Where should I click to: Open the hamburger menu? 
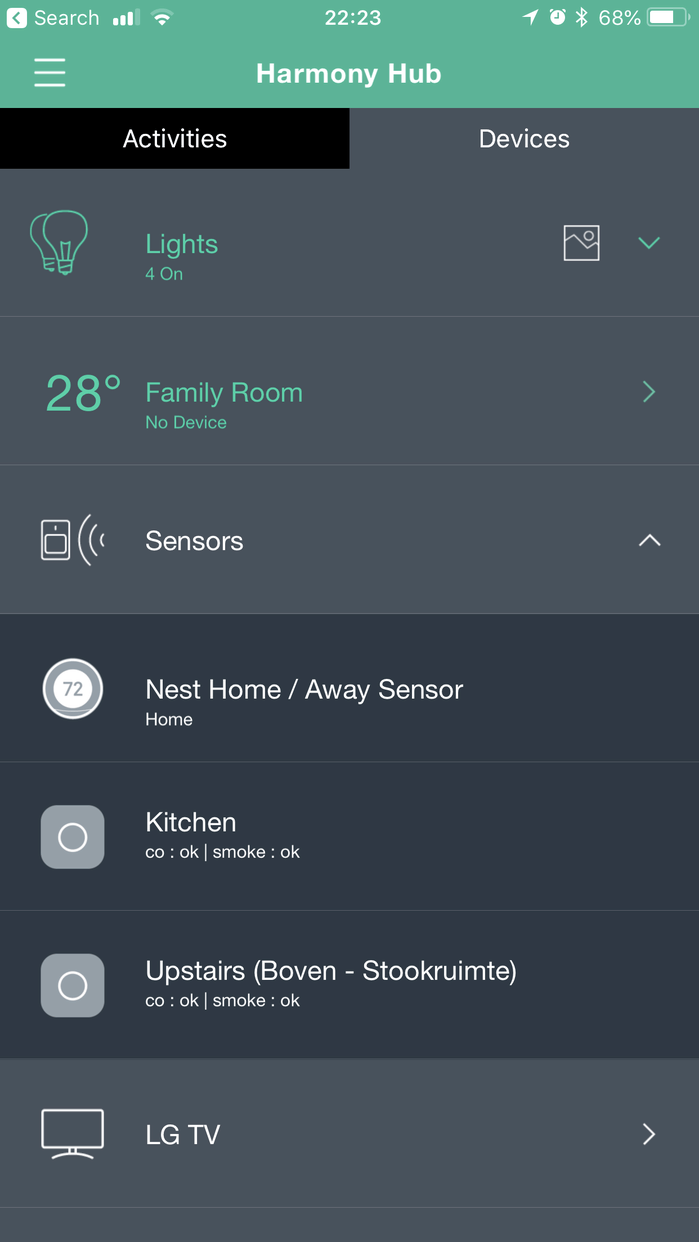49,73
